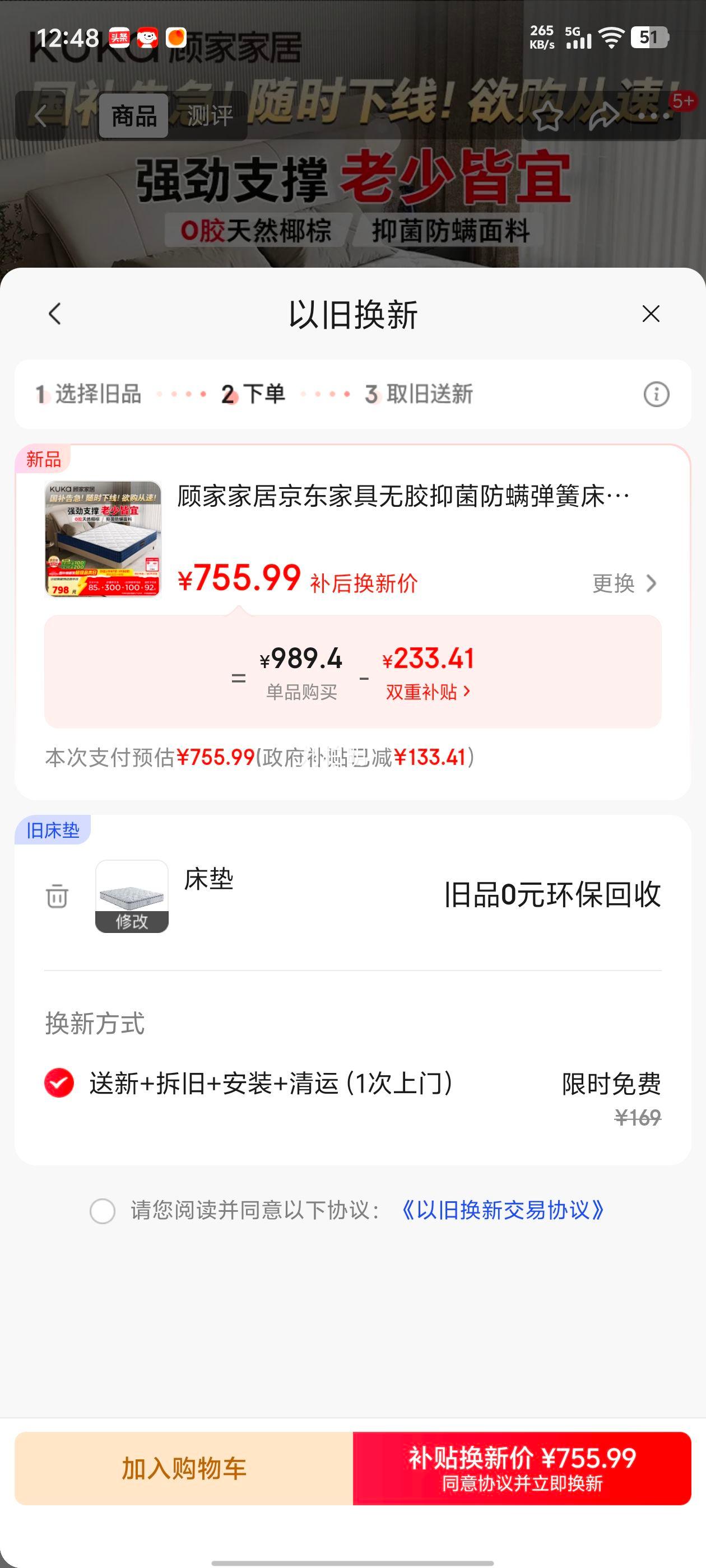Image resolution: width=706 pixels, height=1568 pixels.
Task: Tap 加入购物车 to add to cart
Action: click(183, 1470)
